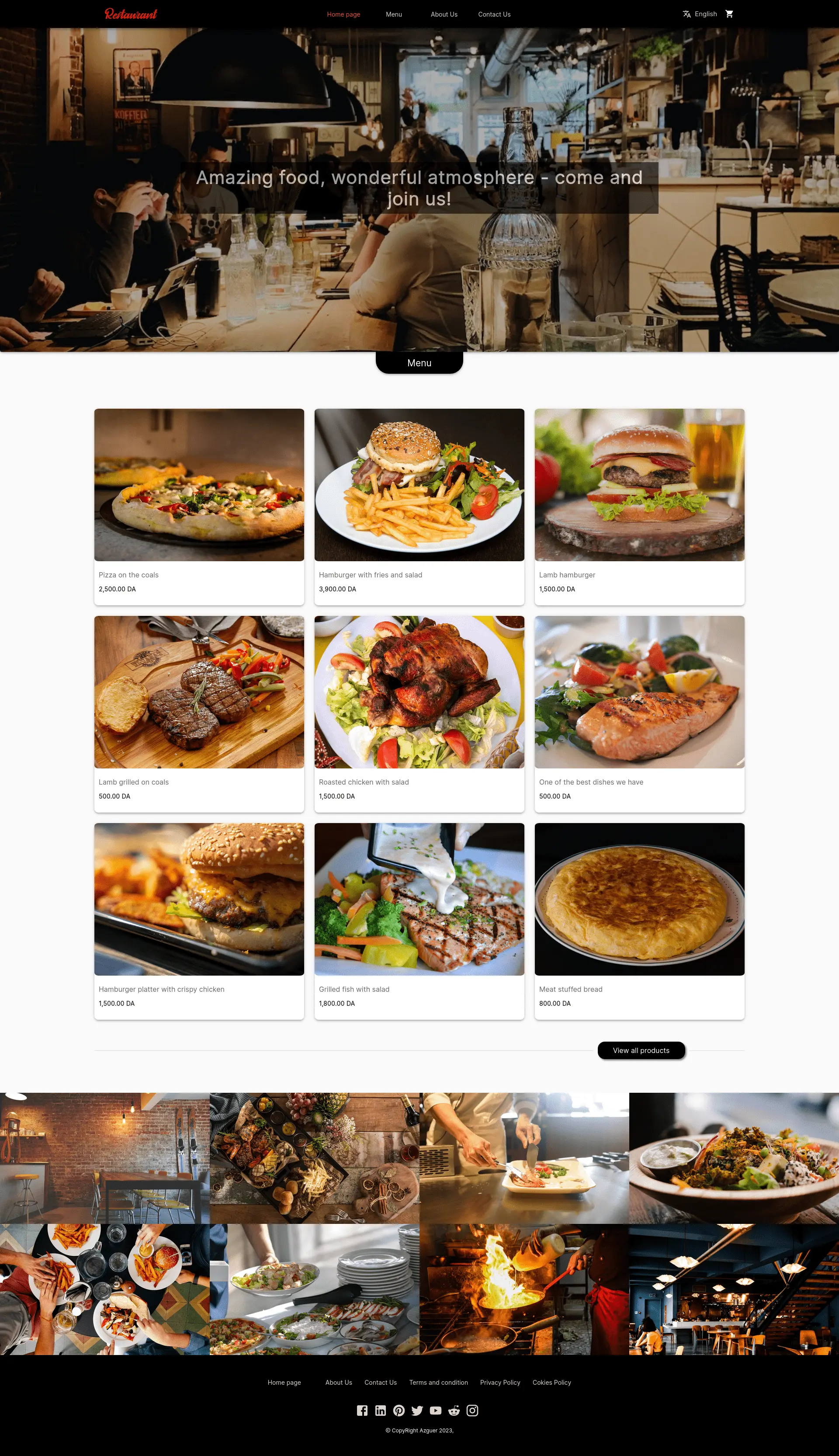Open Hamburger with fries and salad card
The width and height of the screenshot is (839, 1456).
coord(419,505)
